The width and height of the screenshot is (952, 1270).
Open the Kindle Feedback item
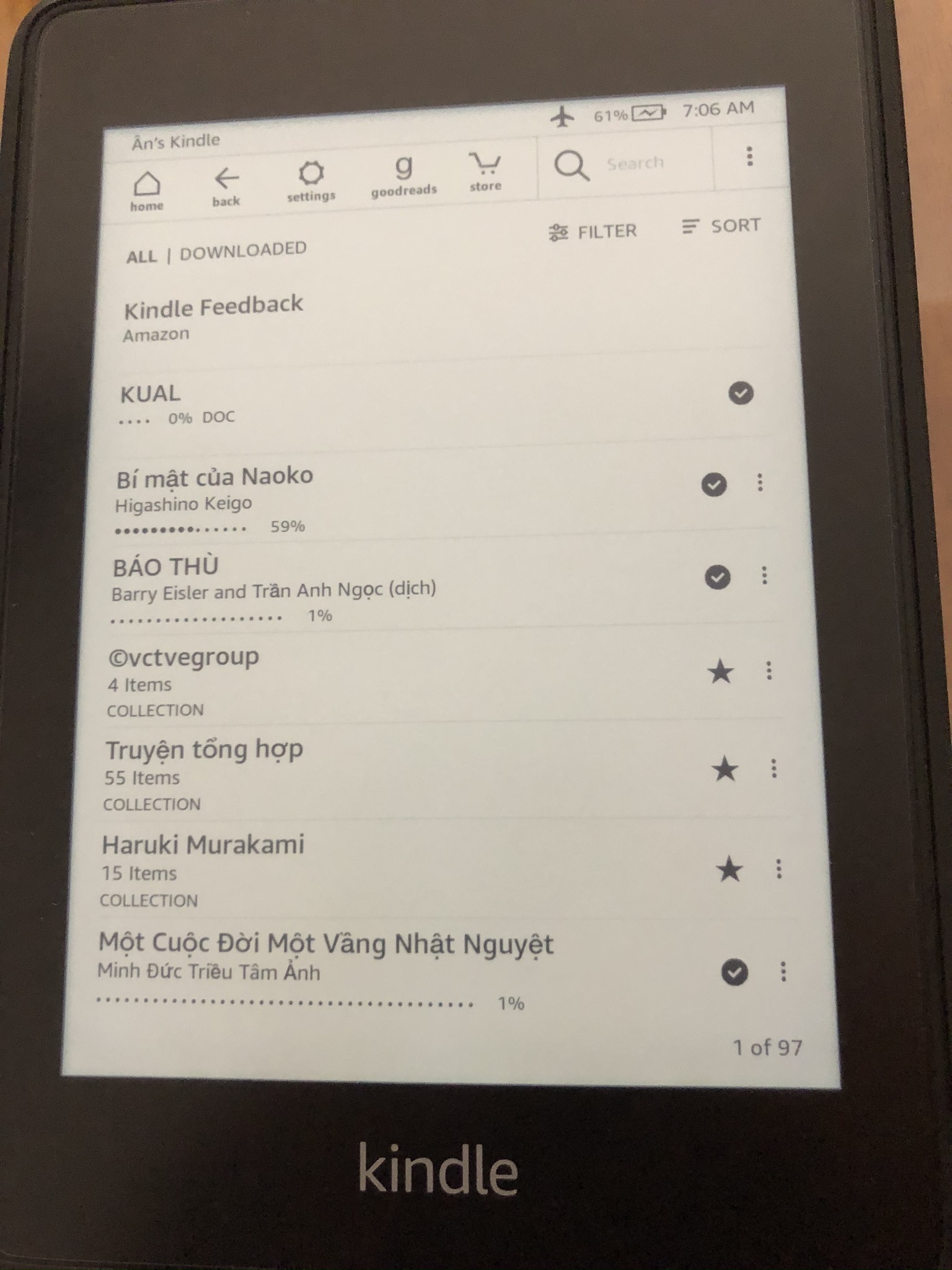coord(213,307)
